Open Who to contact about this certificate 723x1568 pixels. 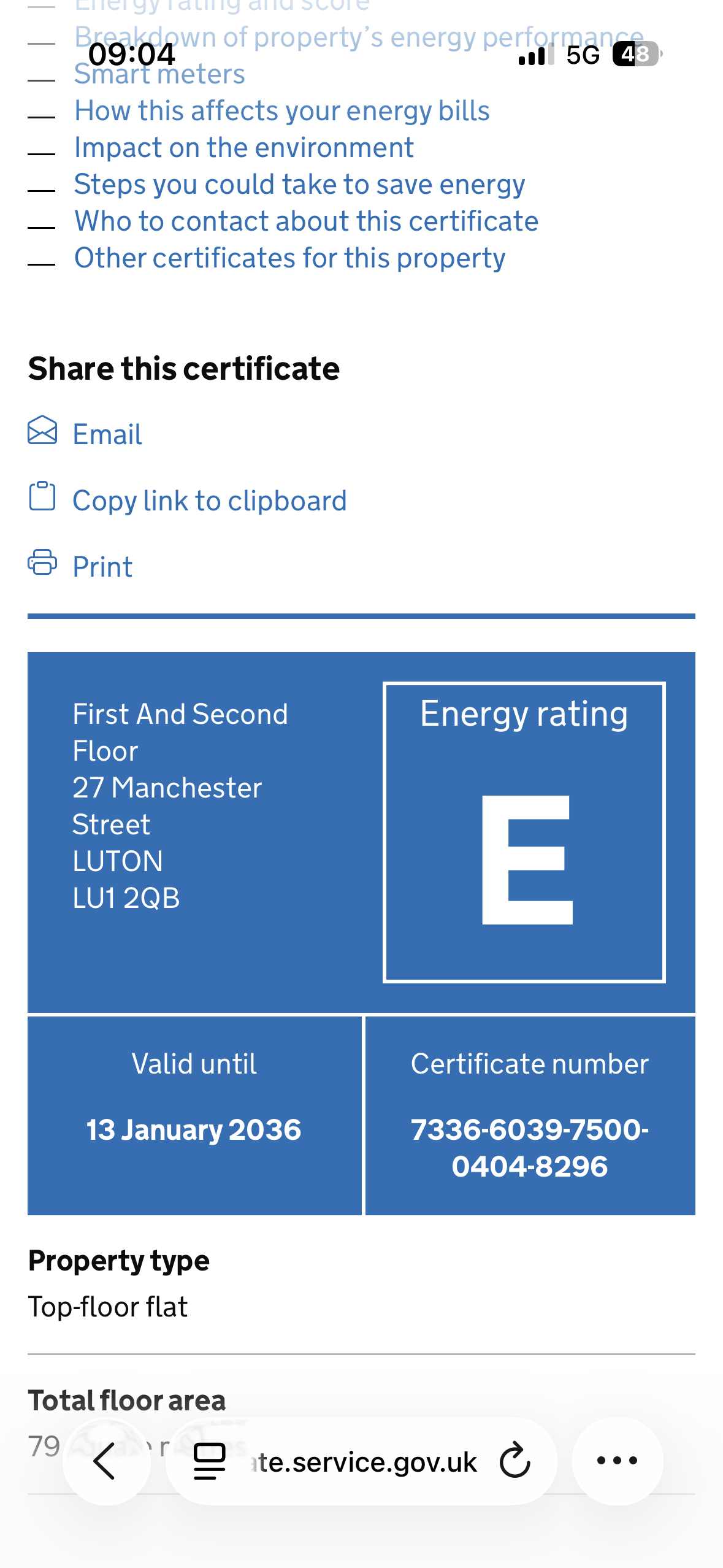click(306, 221)
